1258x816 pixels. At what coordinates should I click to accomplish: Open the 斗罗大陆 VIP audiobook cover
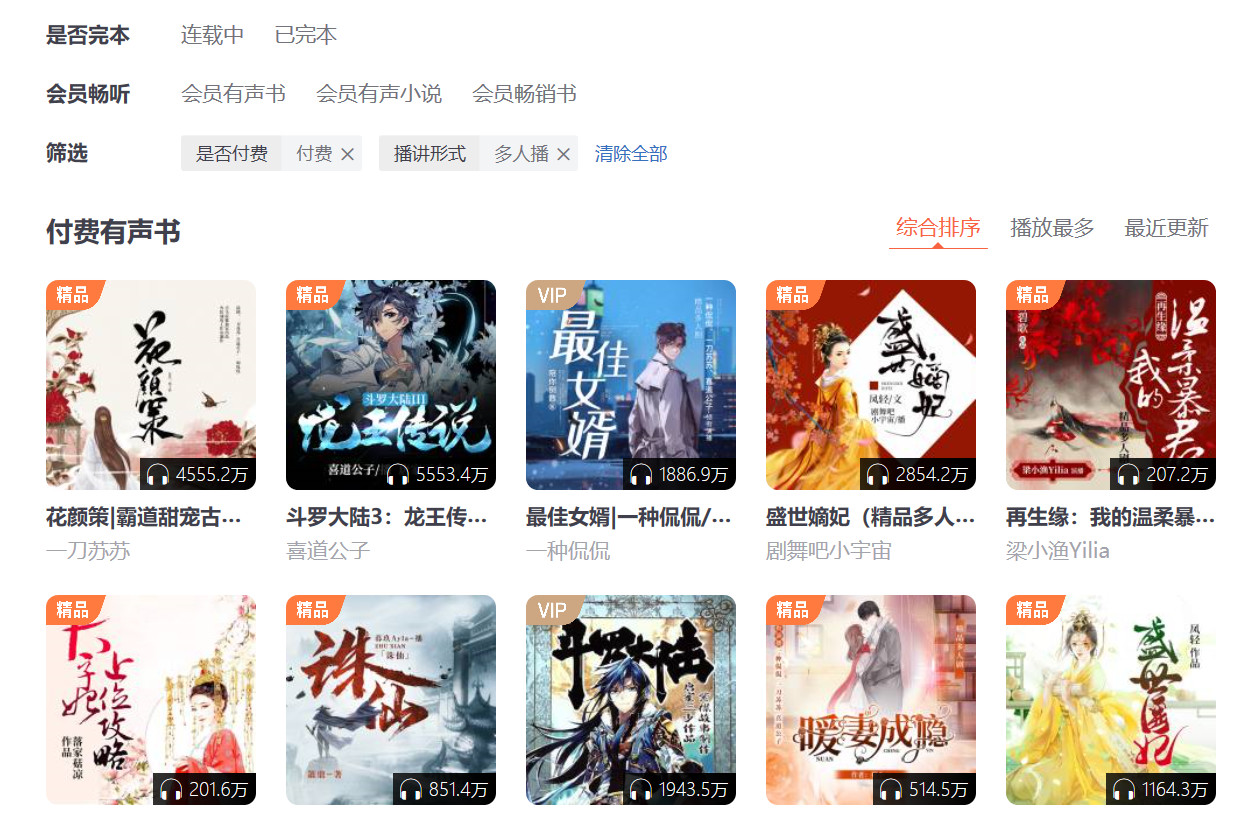click(x=631, y=700)
